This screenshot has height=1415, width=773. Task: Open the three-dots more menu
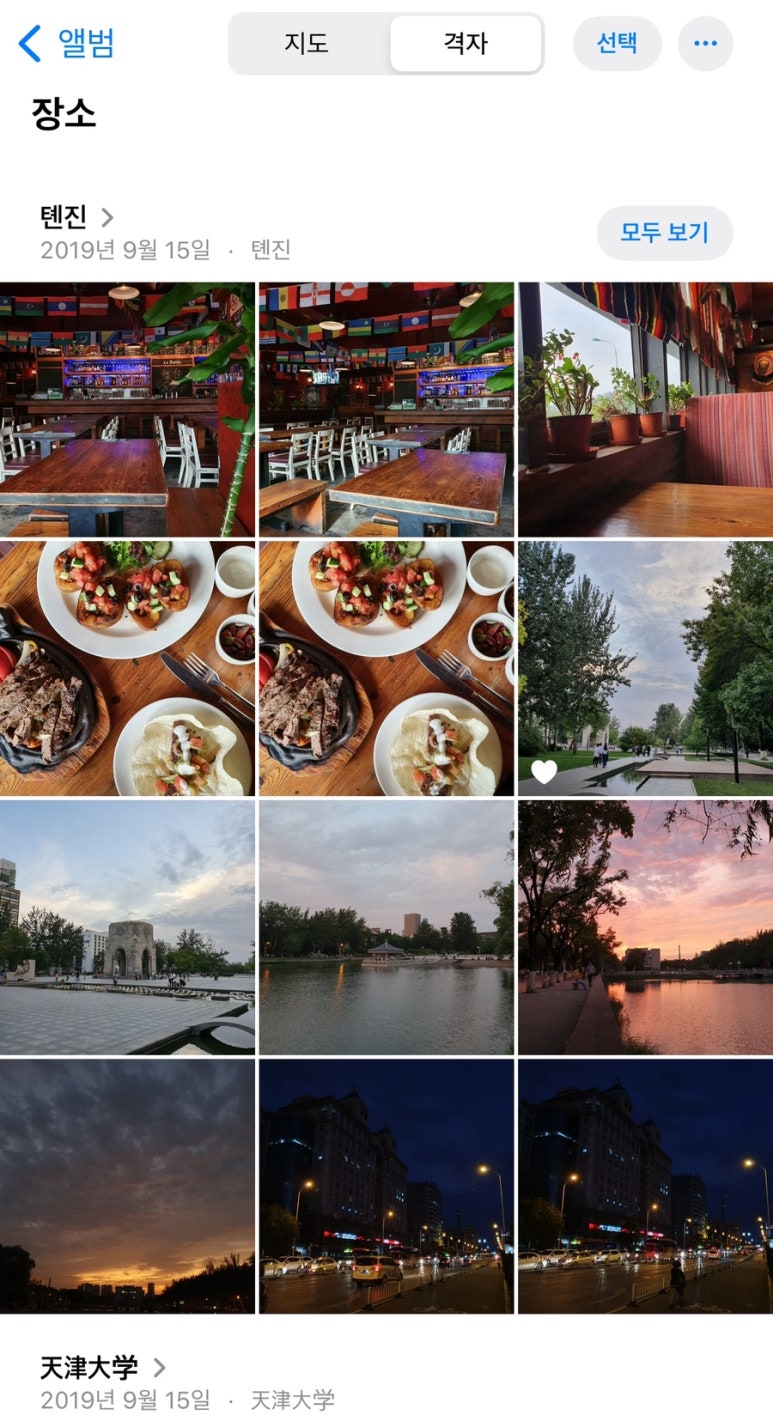coord(706,43)
